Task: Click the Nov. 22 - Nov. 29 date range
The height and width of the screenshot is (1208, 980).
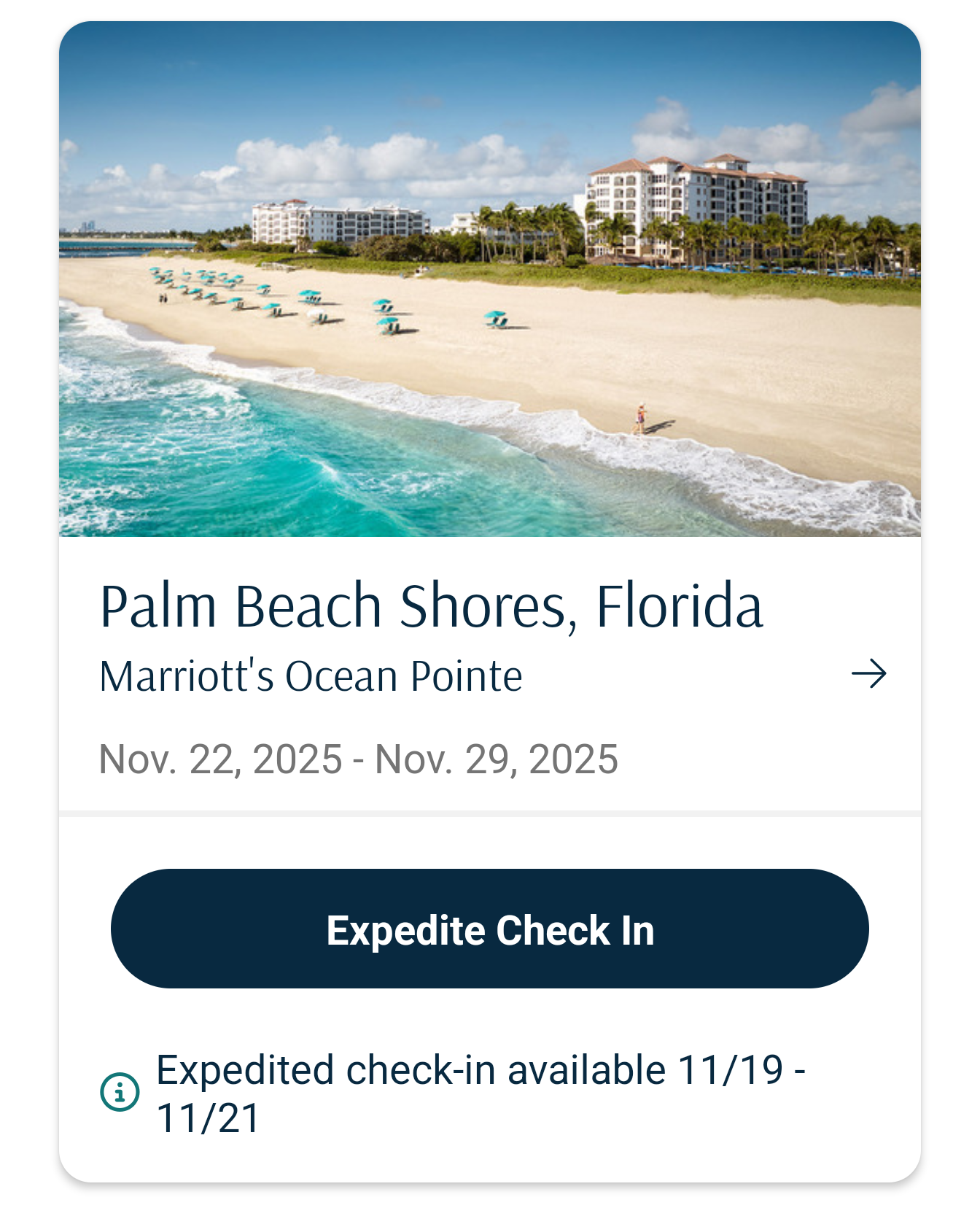Action: coord(360,759)
